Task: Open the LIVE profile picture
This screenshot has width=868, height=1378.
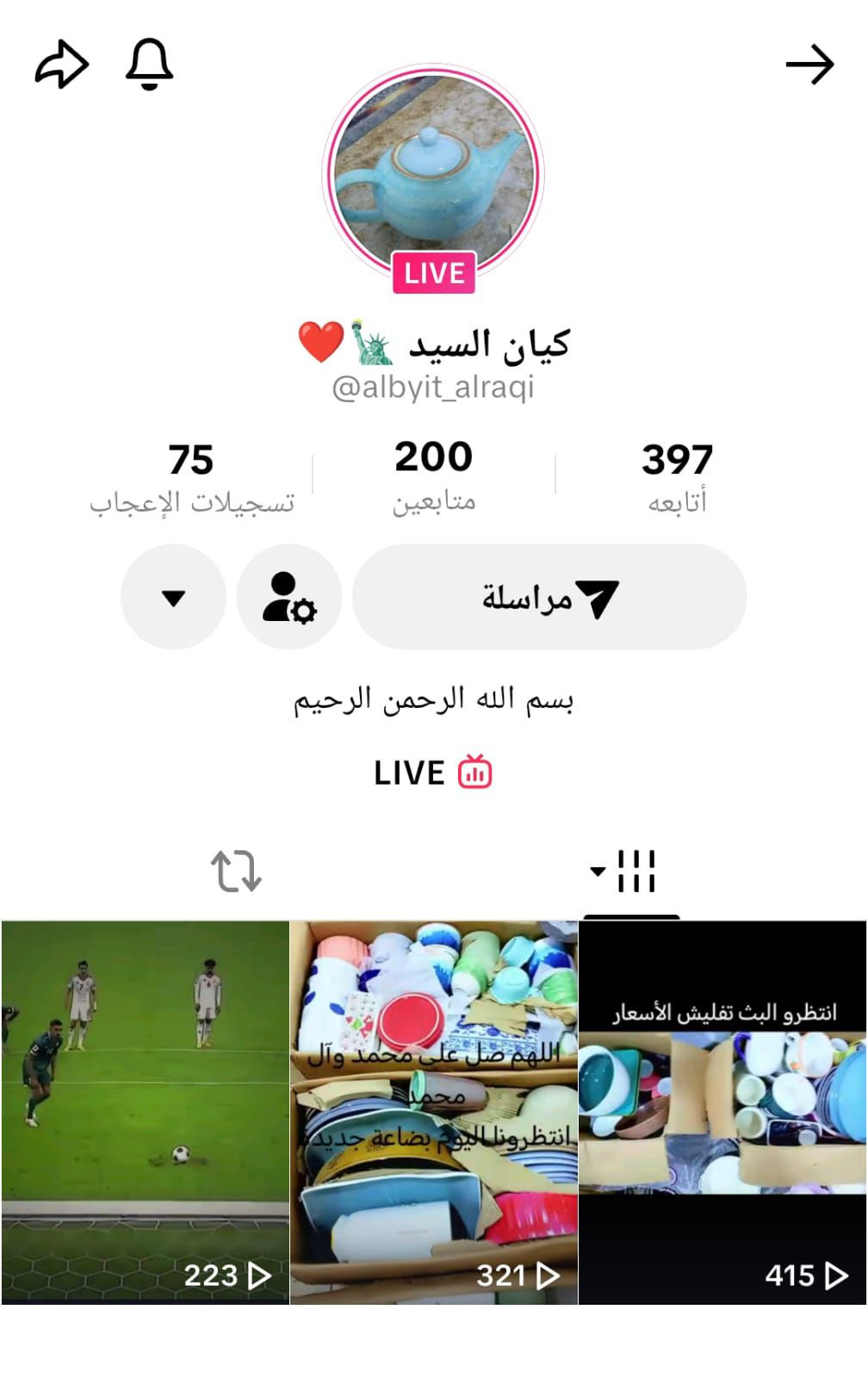Action: click(x=433, y=174)
